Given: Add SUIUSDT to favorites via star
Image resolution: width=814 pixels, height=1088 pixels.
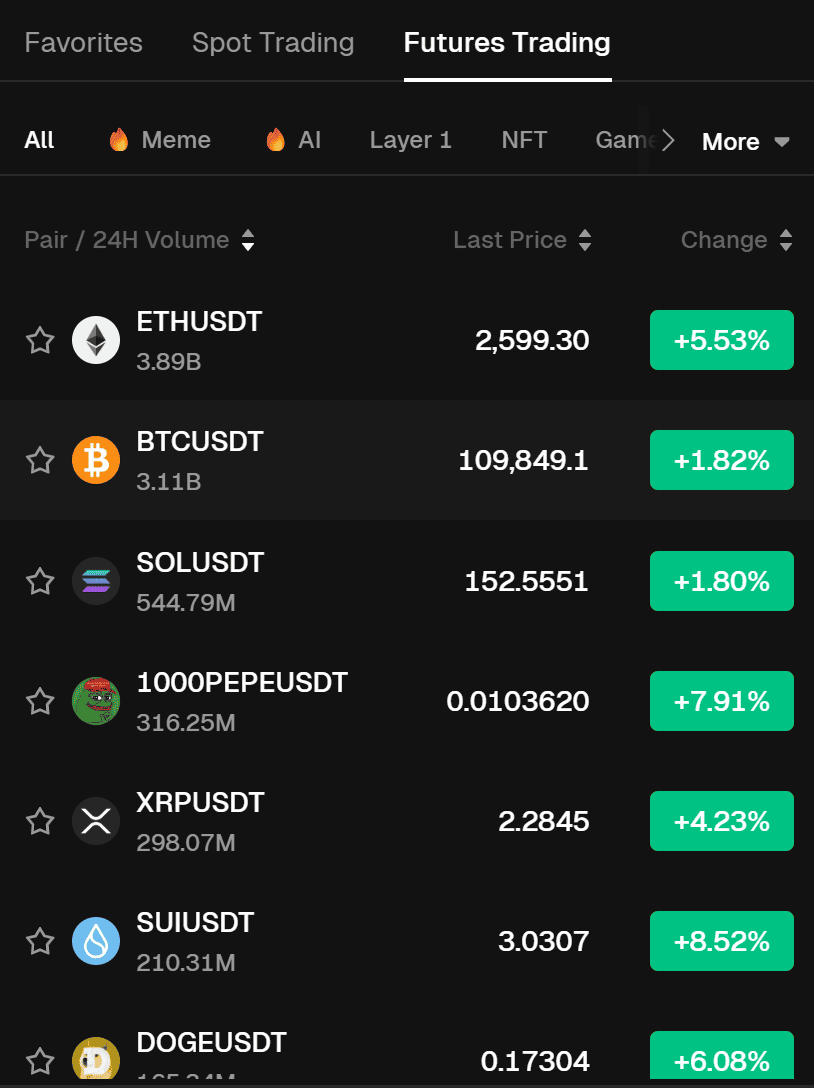Looking at the screenshot, I should pyautogui.click(x=40, y=941).
